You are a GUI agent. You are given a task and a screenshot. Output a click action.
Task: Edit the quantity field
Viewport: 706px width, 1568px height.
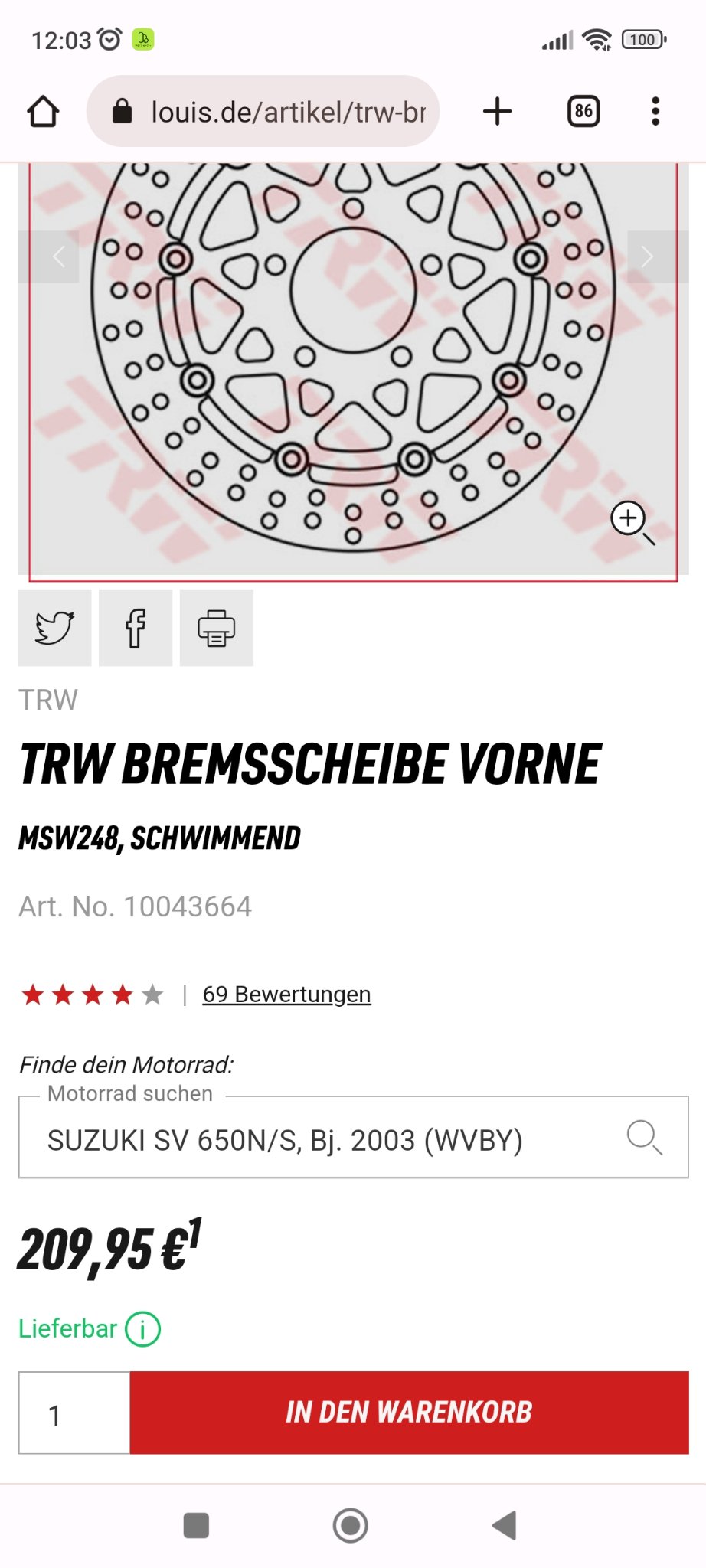pos(74,1413)
